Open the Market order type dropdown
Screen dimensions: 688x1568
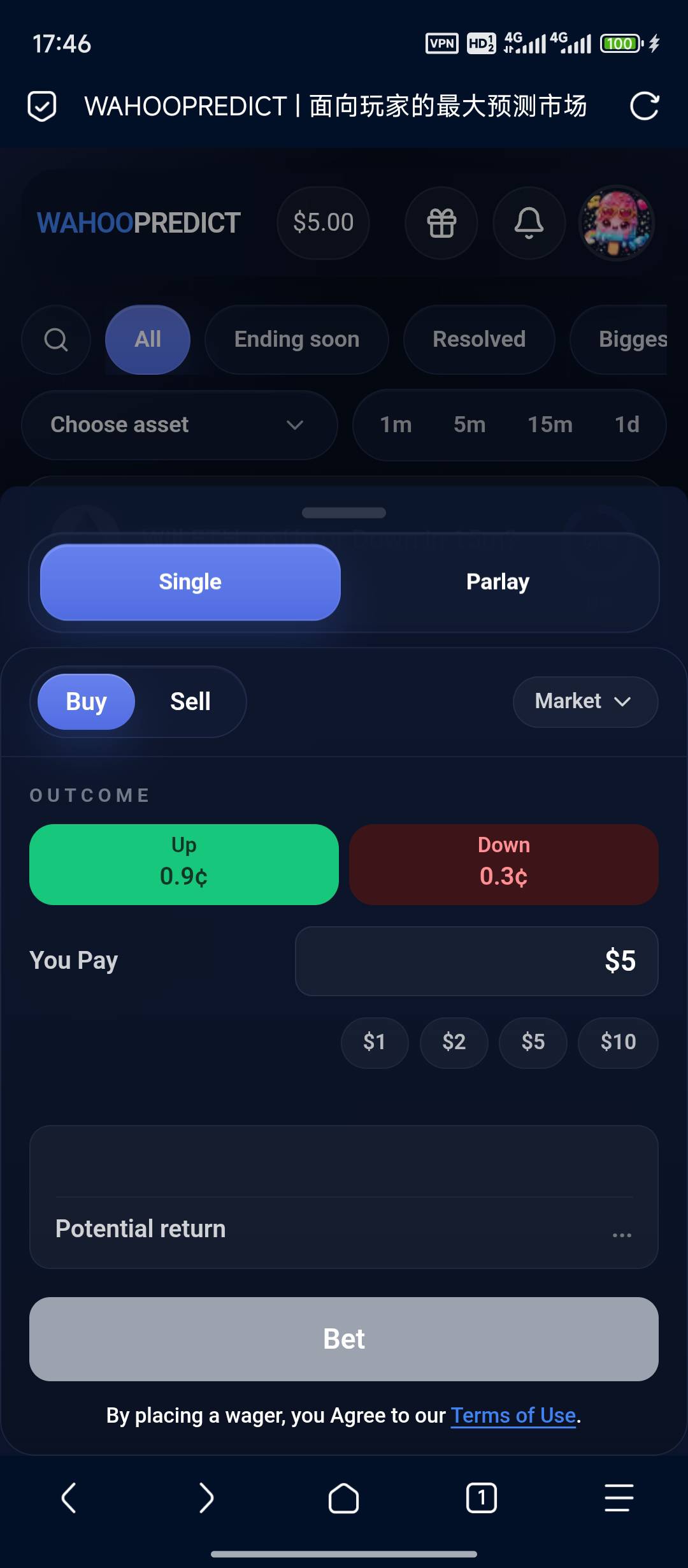(585, 702)
